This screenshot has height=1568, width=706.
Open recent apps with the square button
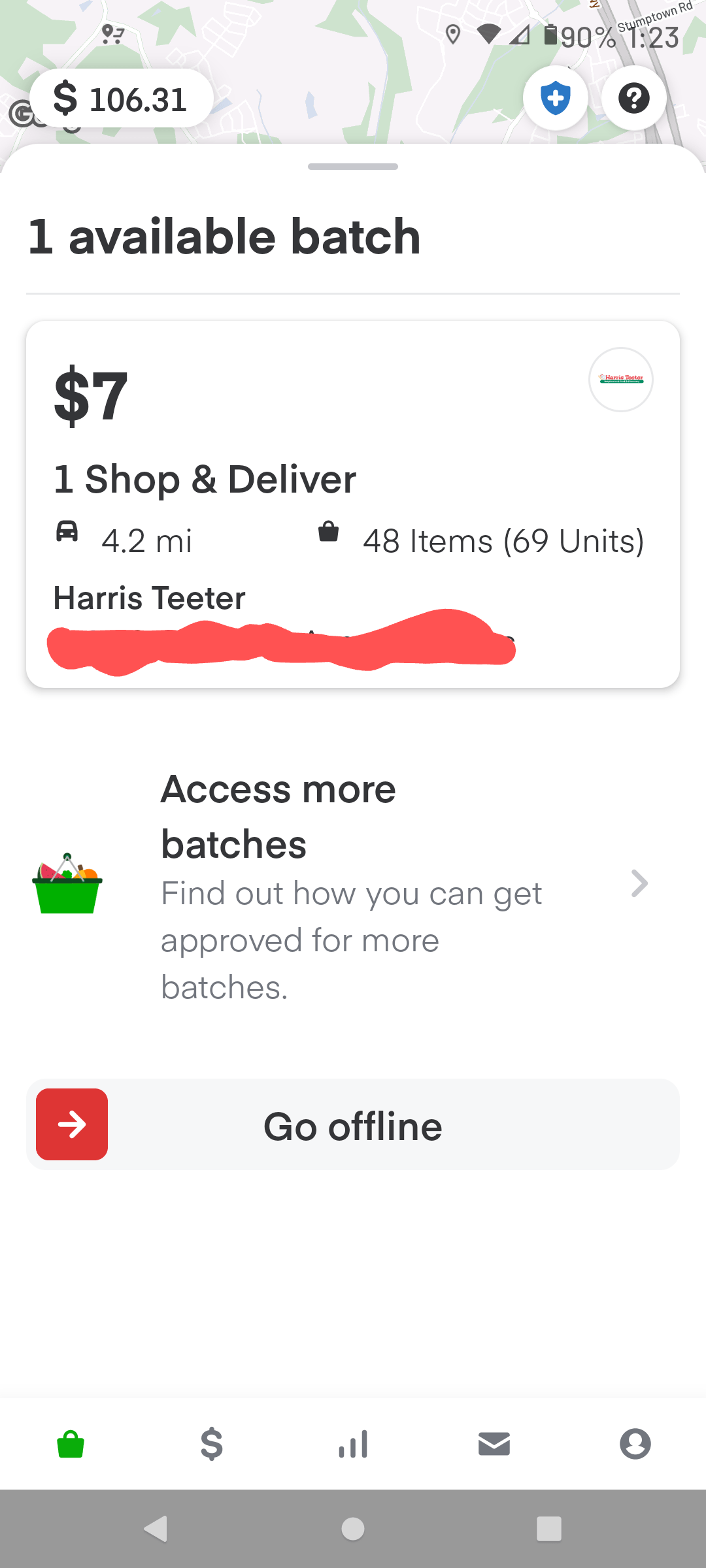pyautogui.click(x=549, y=1531)
